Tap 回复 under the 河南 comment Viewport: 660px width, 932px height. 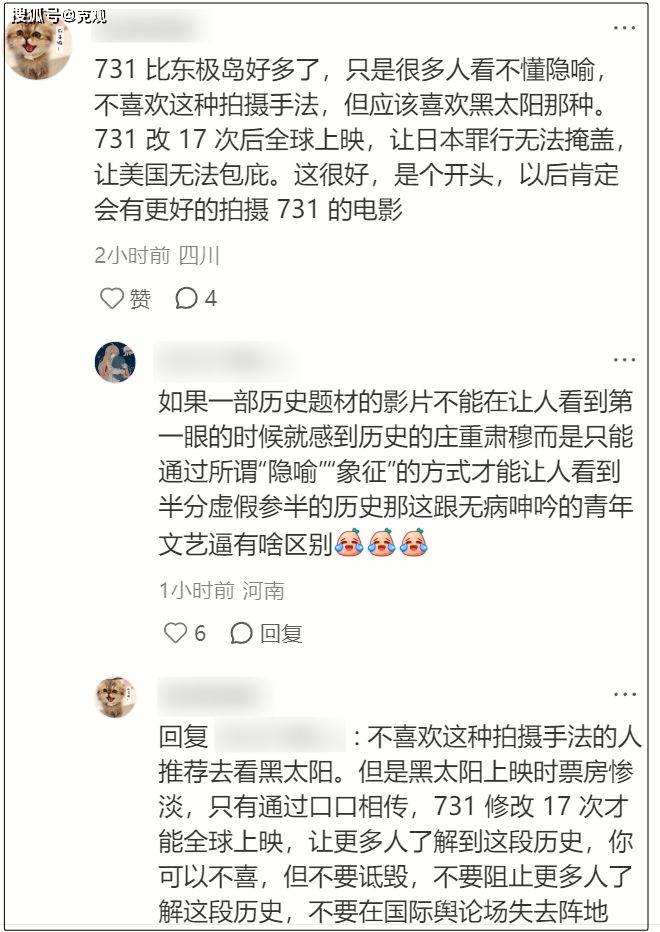coord(266,632)
